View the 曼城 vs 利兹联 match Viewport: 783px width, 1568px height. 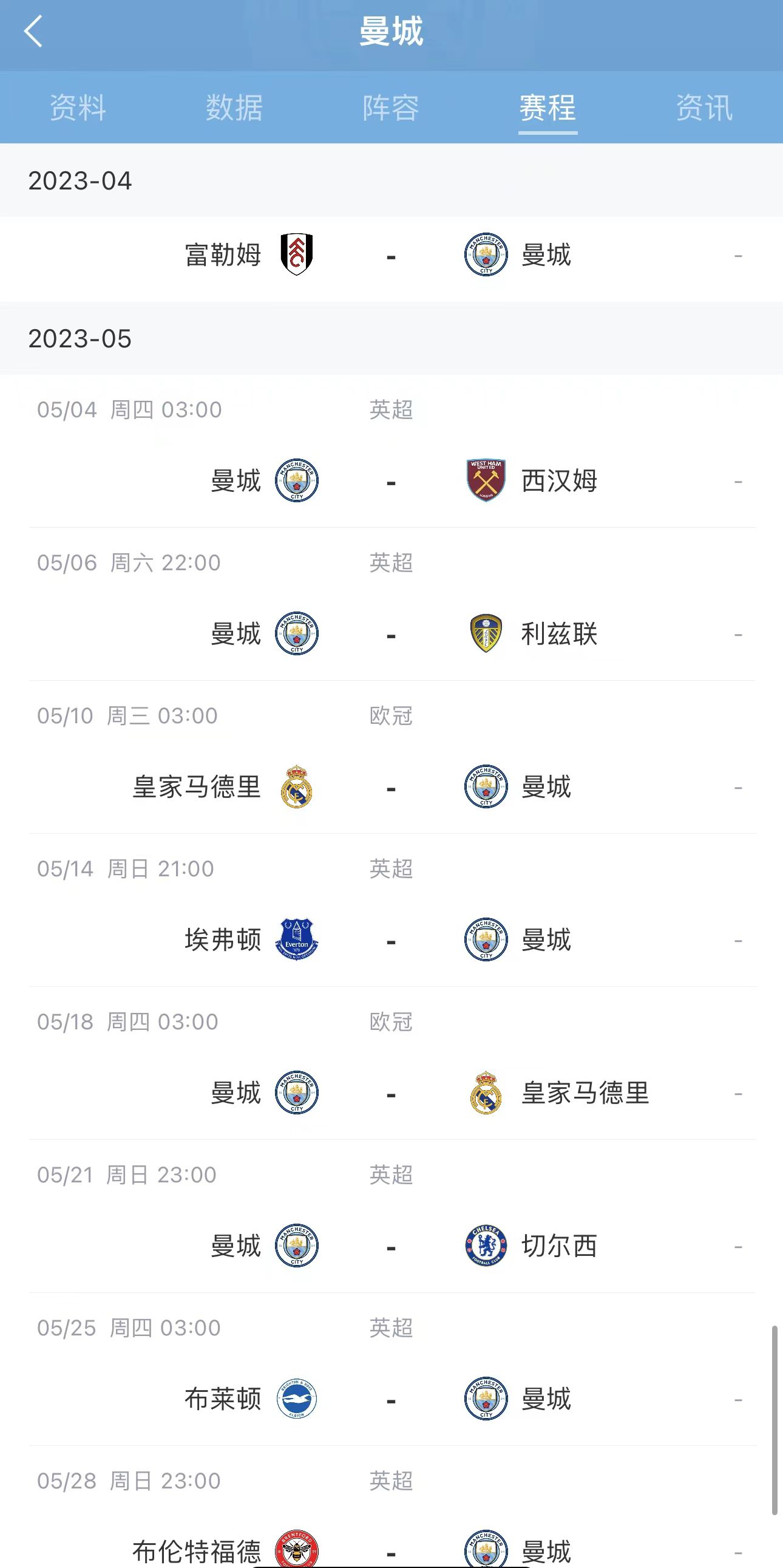point(391,604)
